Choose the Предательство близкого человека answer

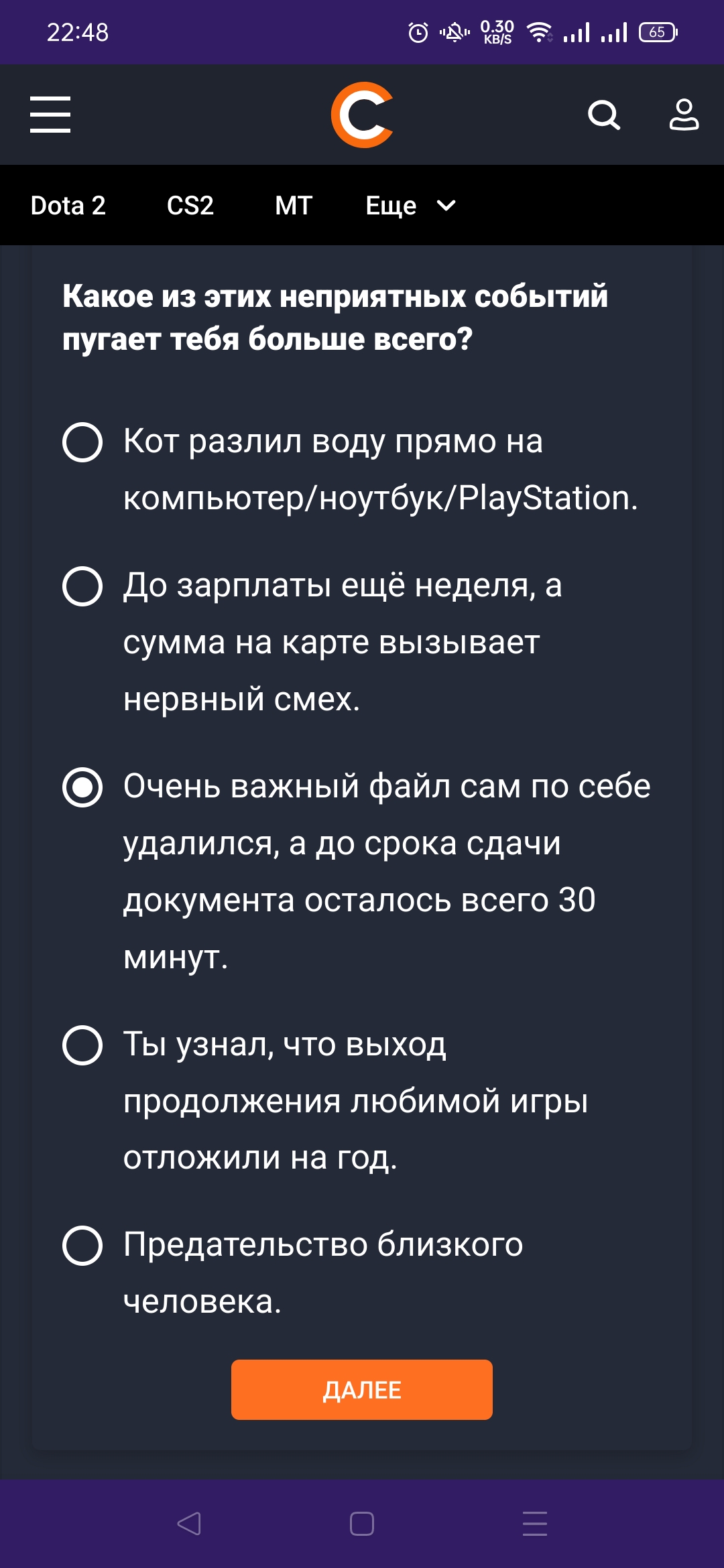click(x=82, y=1246)
